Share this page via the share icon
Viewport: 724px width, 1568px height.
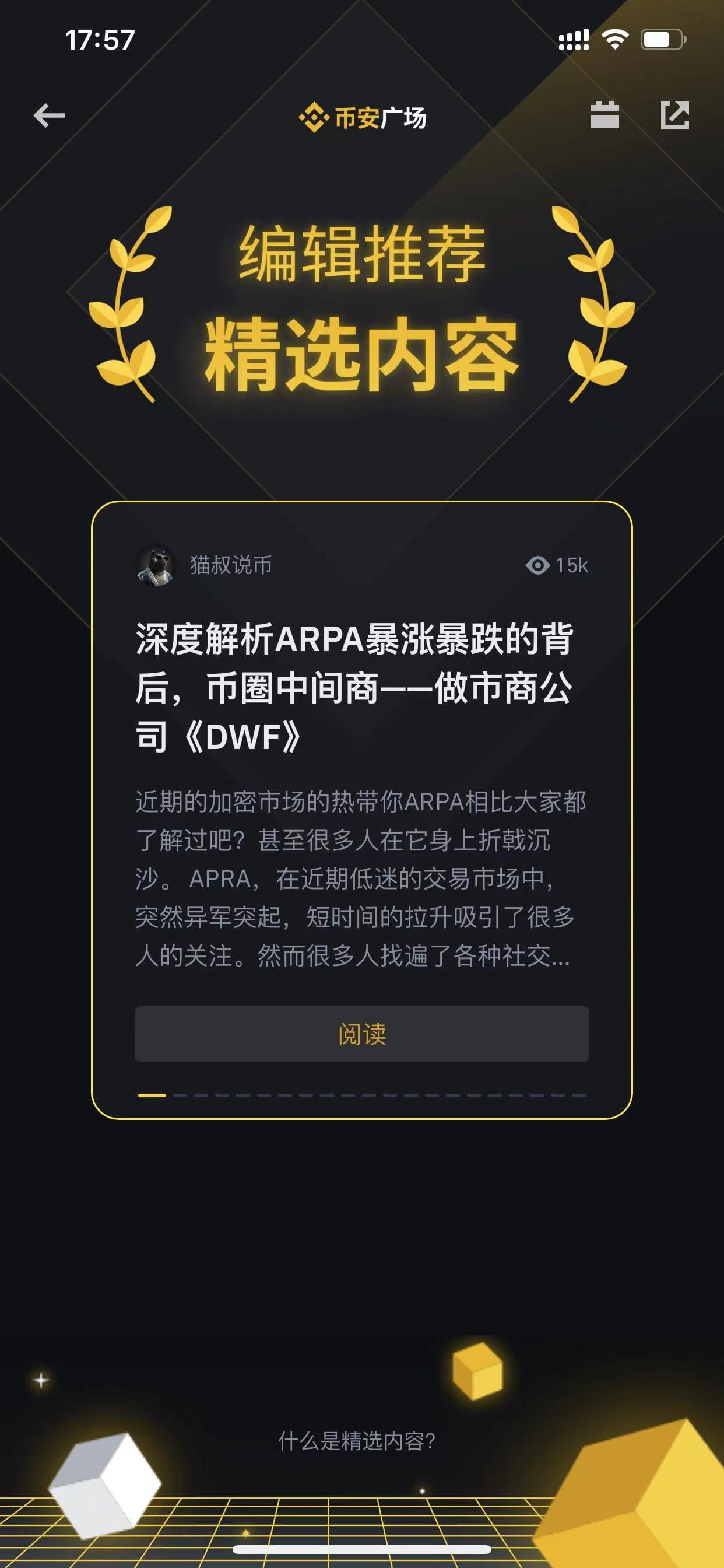tap(674, 115)
